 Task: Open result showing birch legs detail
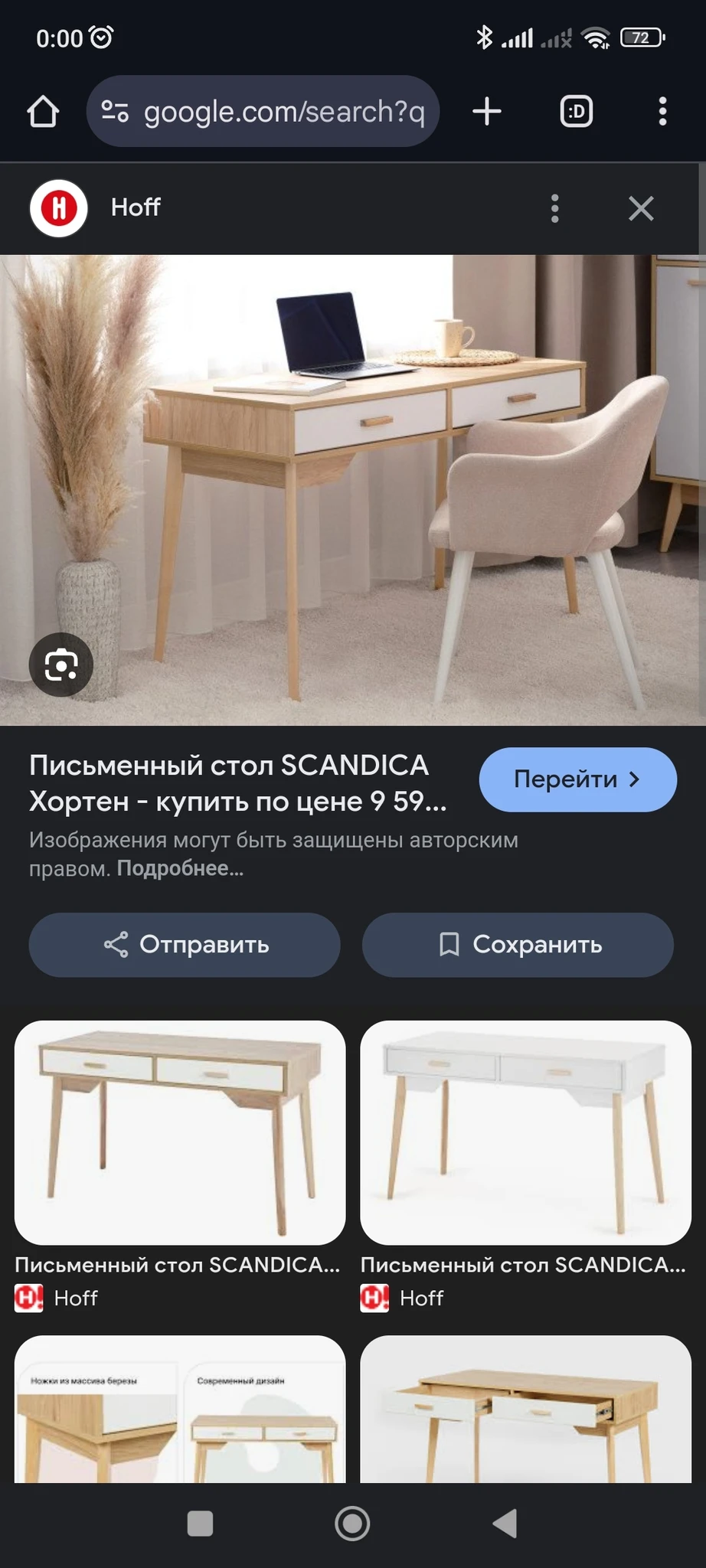[180, 1410]
